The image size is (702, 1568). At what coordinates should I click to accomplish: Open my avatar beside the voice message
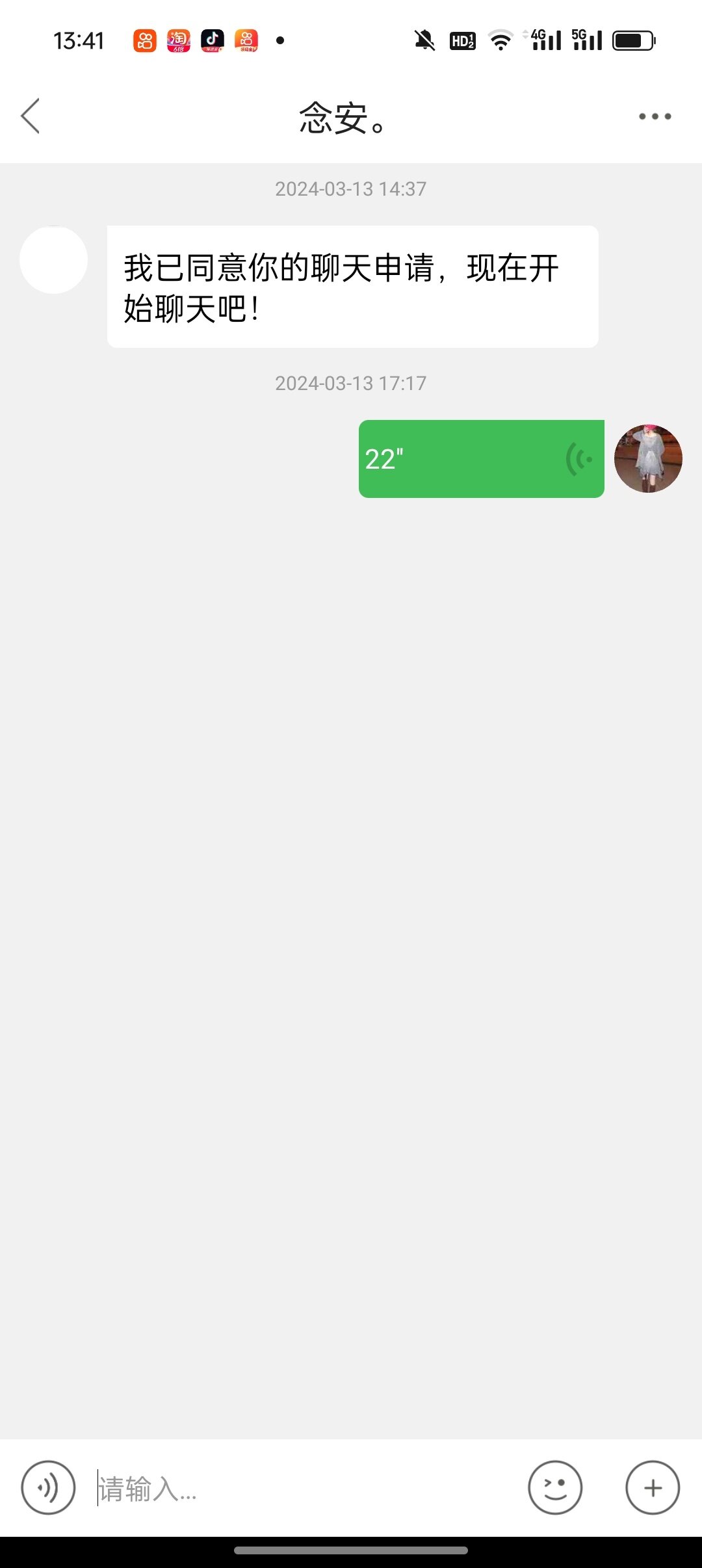(648, 458)
